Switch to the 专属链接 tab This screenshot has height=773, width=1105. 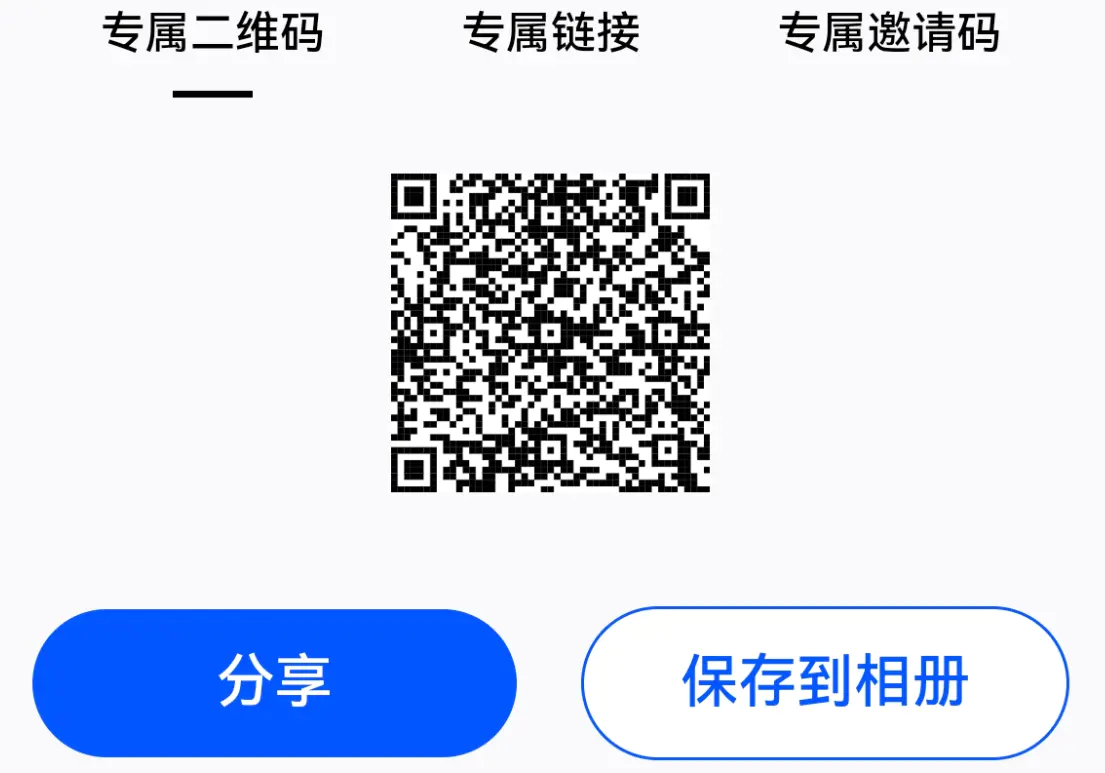(x=551, y=35)
